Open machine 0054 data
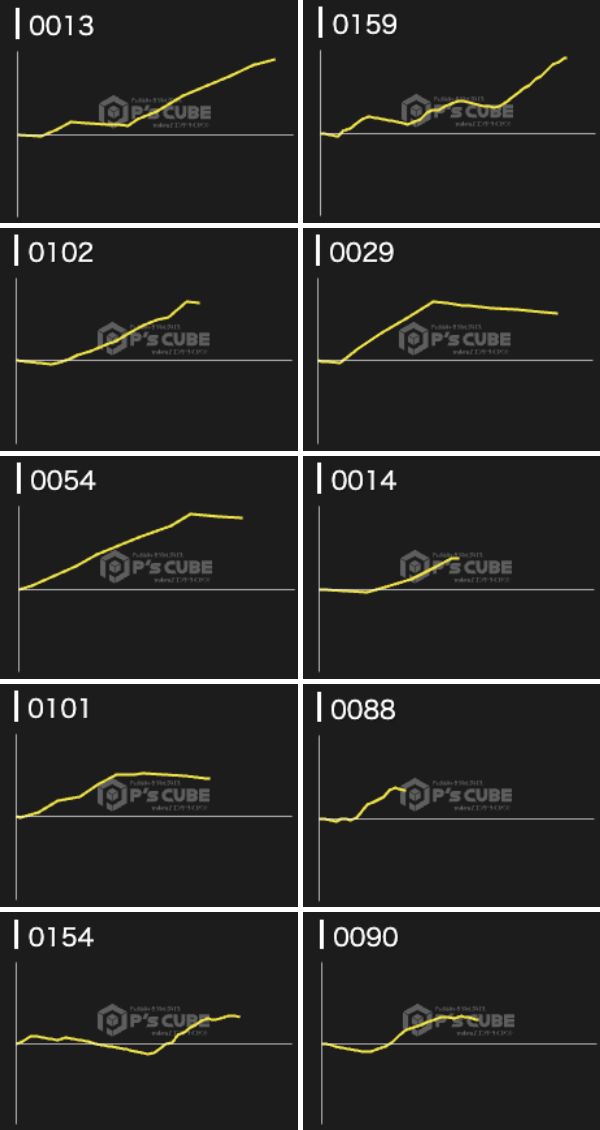 pyautogui.click(x=148, y=566)
